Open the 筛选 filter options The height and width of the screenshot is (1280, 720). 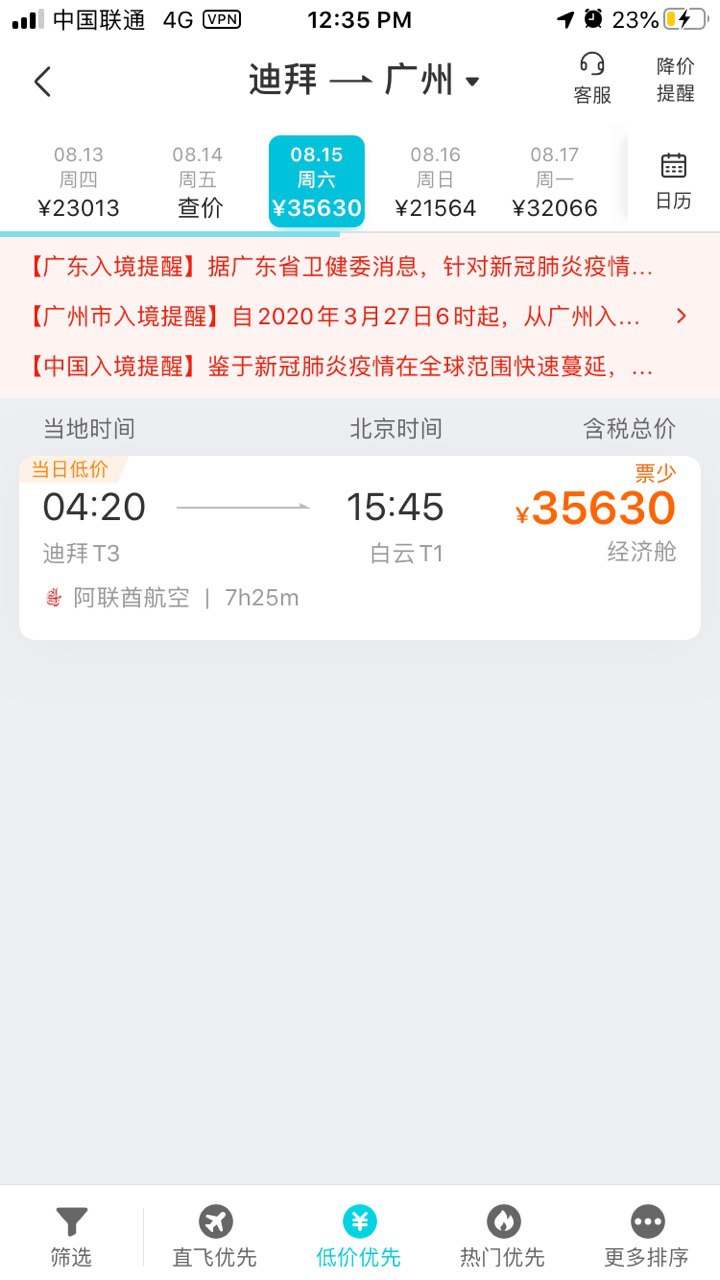[71, 1236]
